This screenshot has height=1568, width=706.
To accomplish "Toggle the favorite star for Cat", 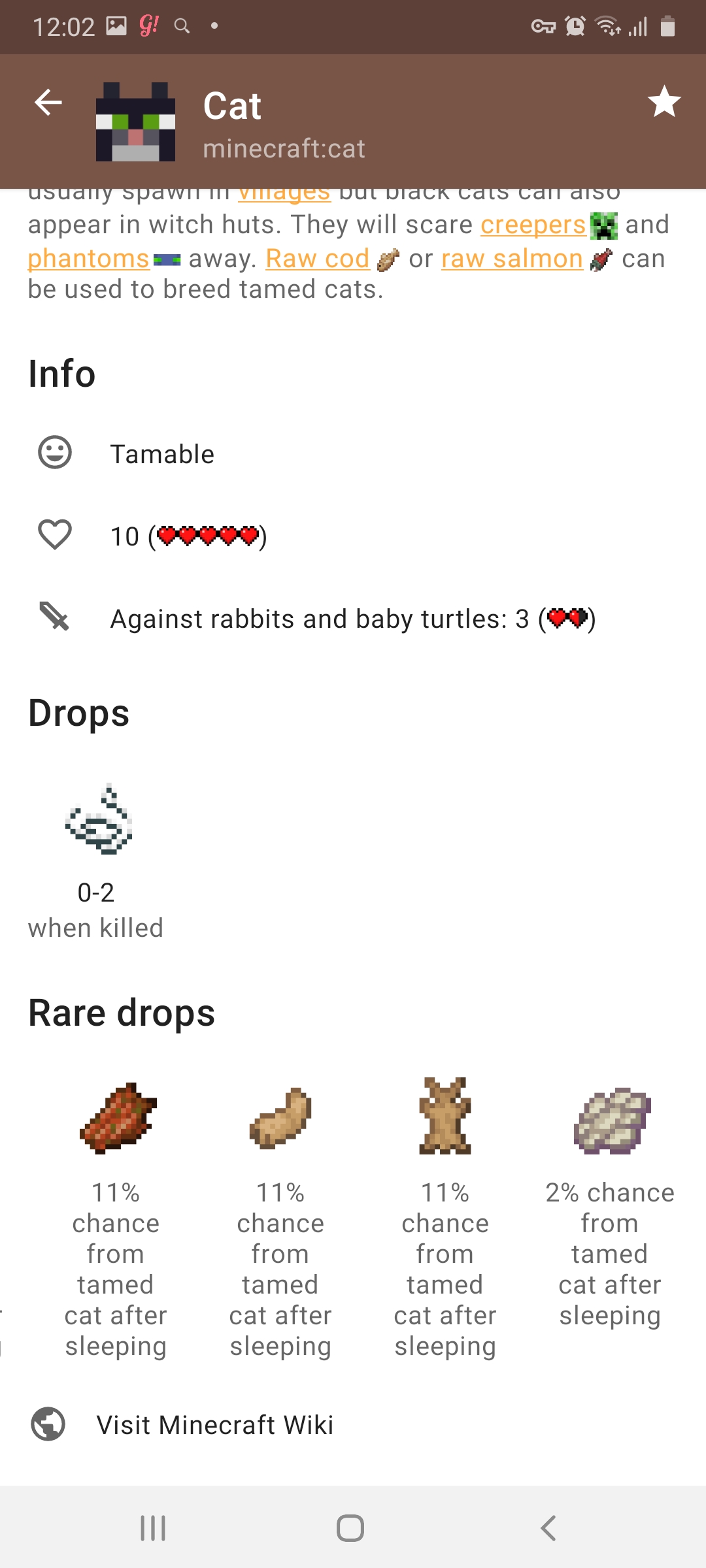I will click(x=664, y=102).
